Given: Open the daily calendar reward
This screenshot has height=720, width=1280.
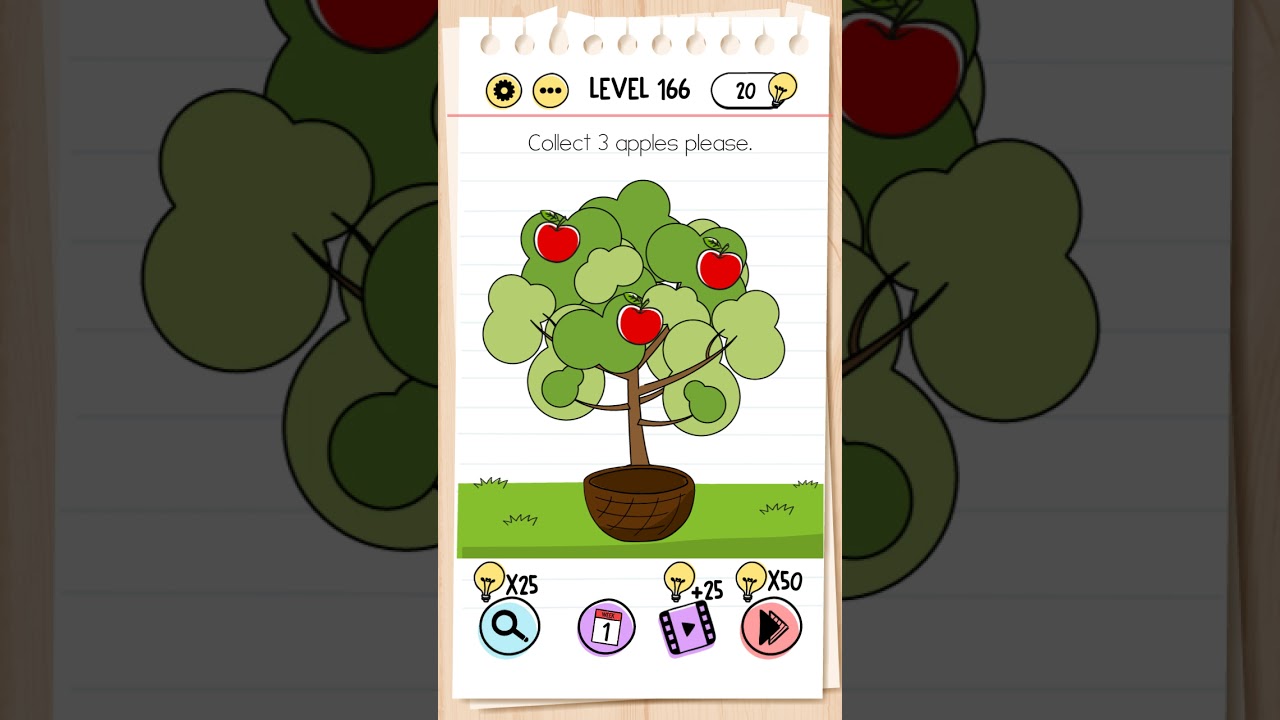Looking at the screenshot, I should coord(606,628).
